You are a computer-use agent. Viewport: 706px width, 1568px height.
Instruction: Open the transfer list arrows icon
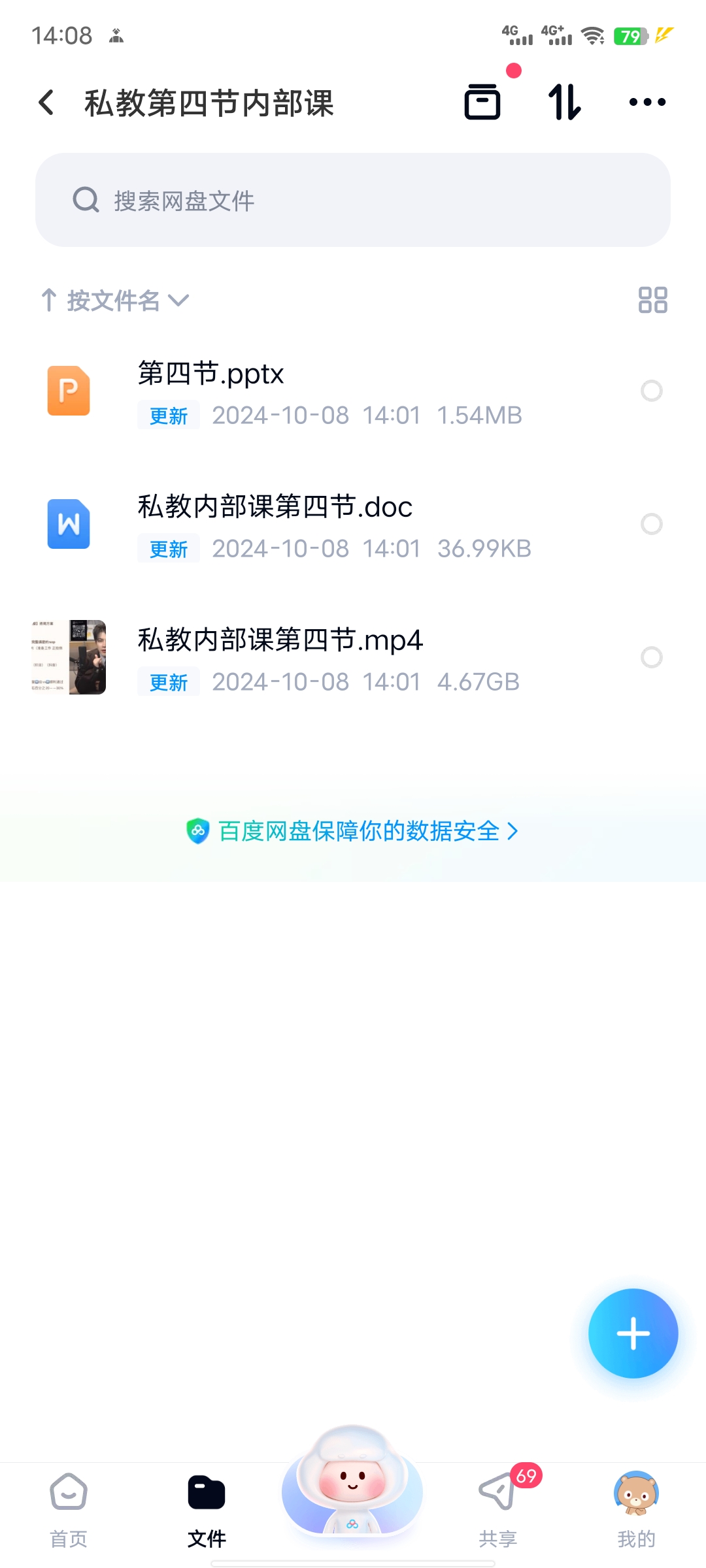point(564,102)
